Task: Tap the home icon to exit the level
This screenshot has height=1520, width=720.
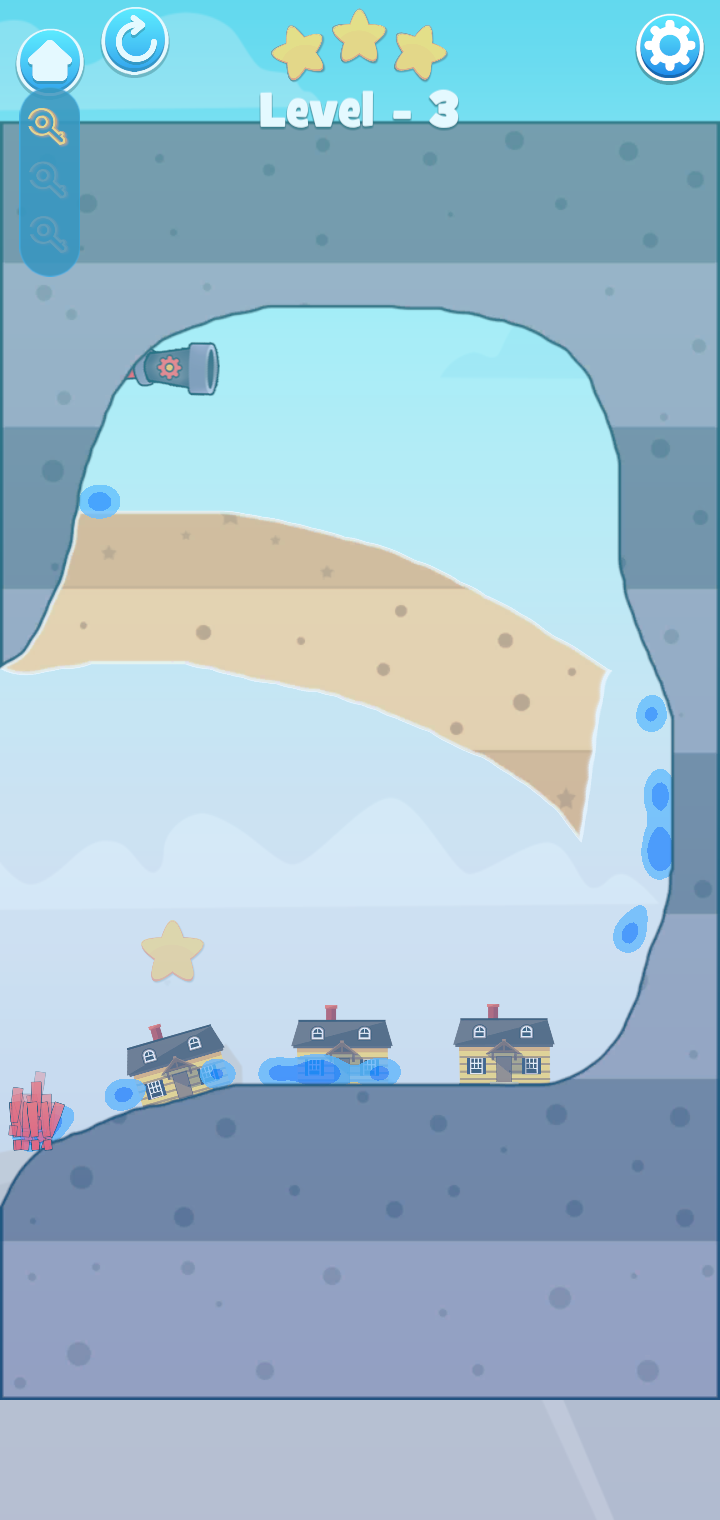Action: click(49, 60)
